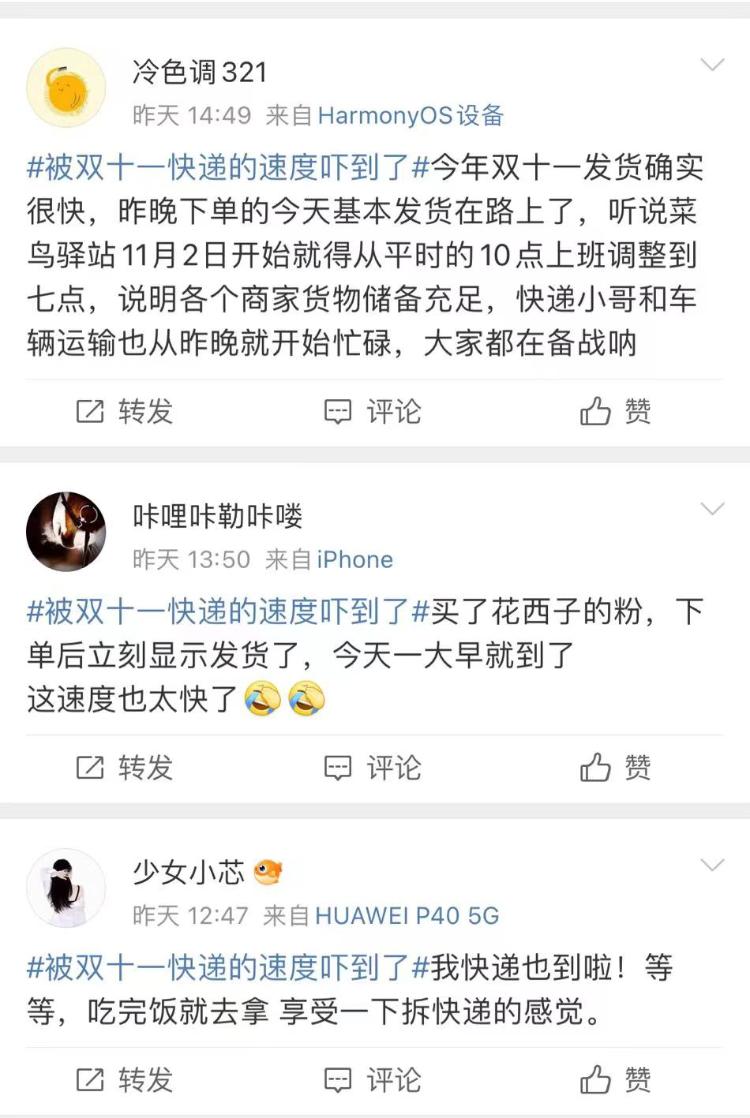Open 冷色调321's profile avatar

click(x=65, y=87)
